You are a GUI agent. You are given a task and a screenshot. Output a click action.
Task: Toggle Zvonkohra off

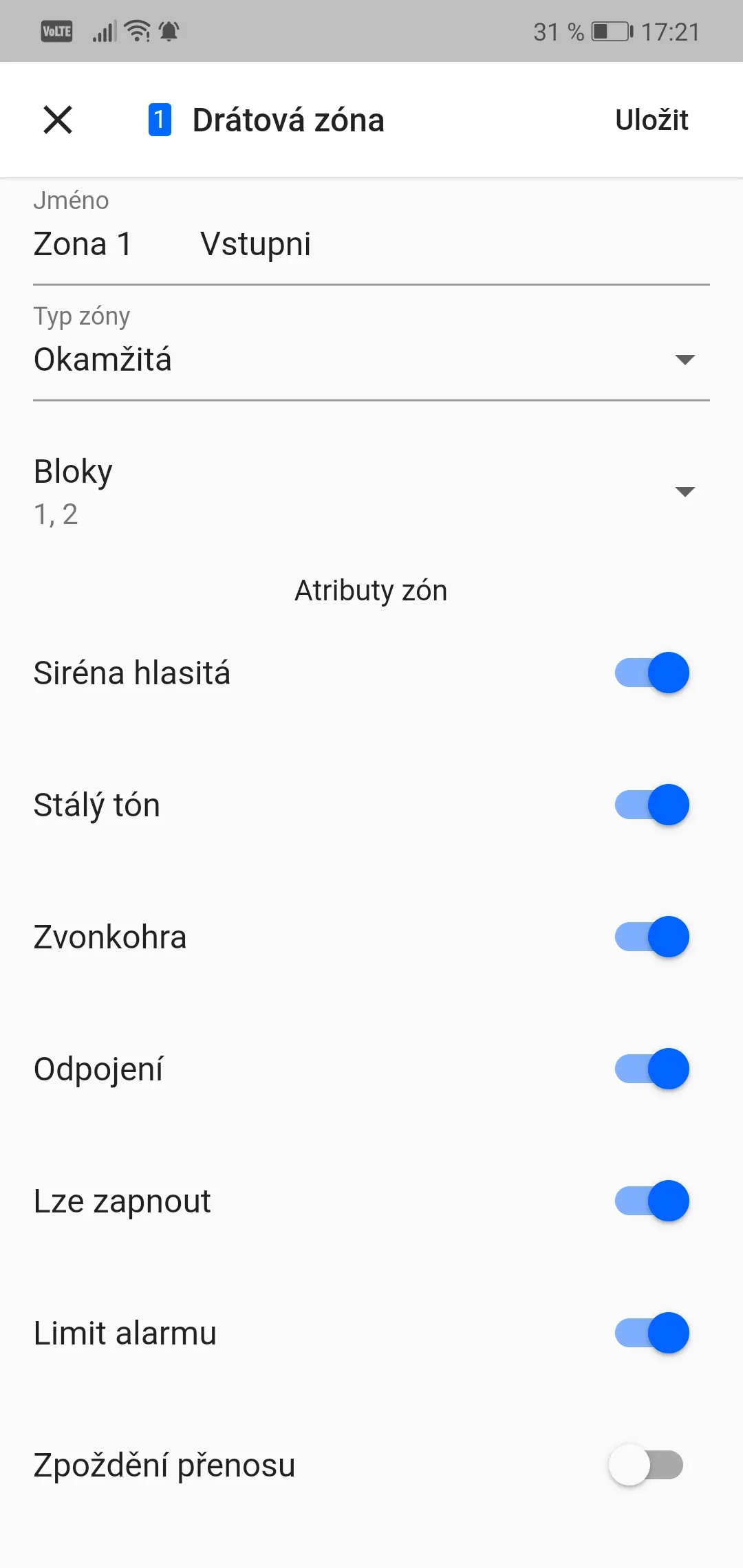coord(652,937)
